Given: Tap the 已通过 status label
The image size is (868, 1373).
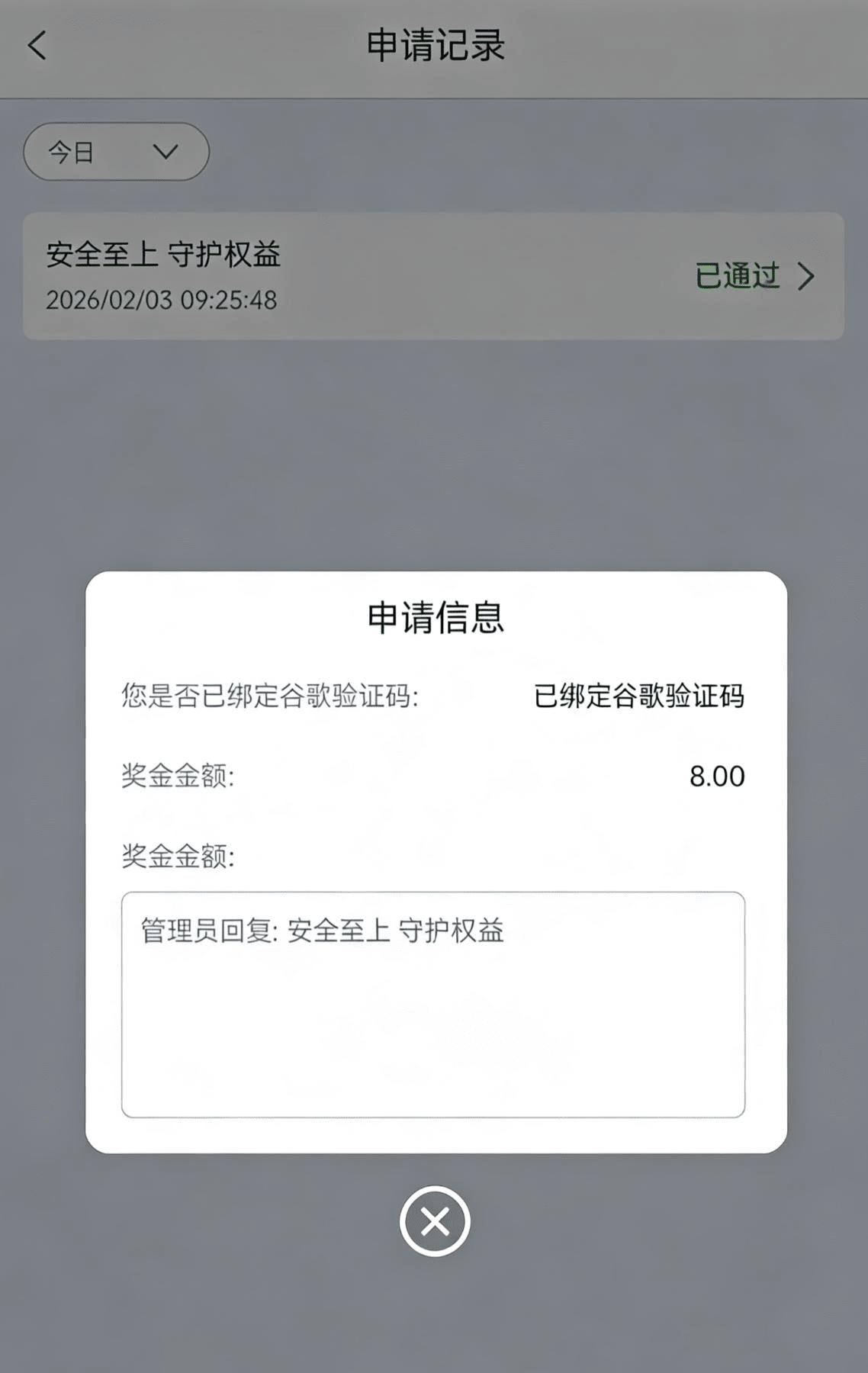Looking at the screenshot, I should click(x=737, y=276).
